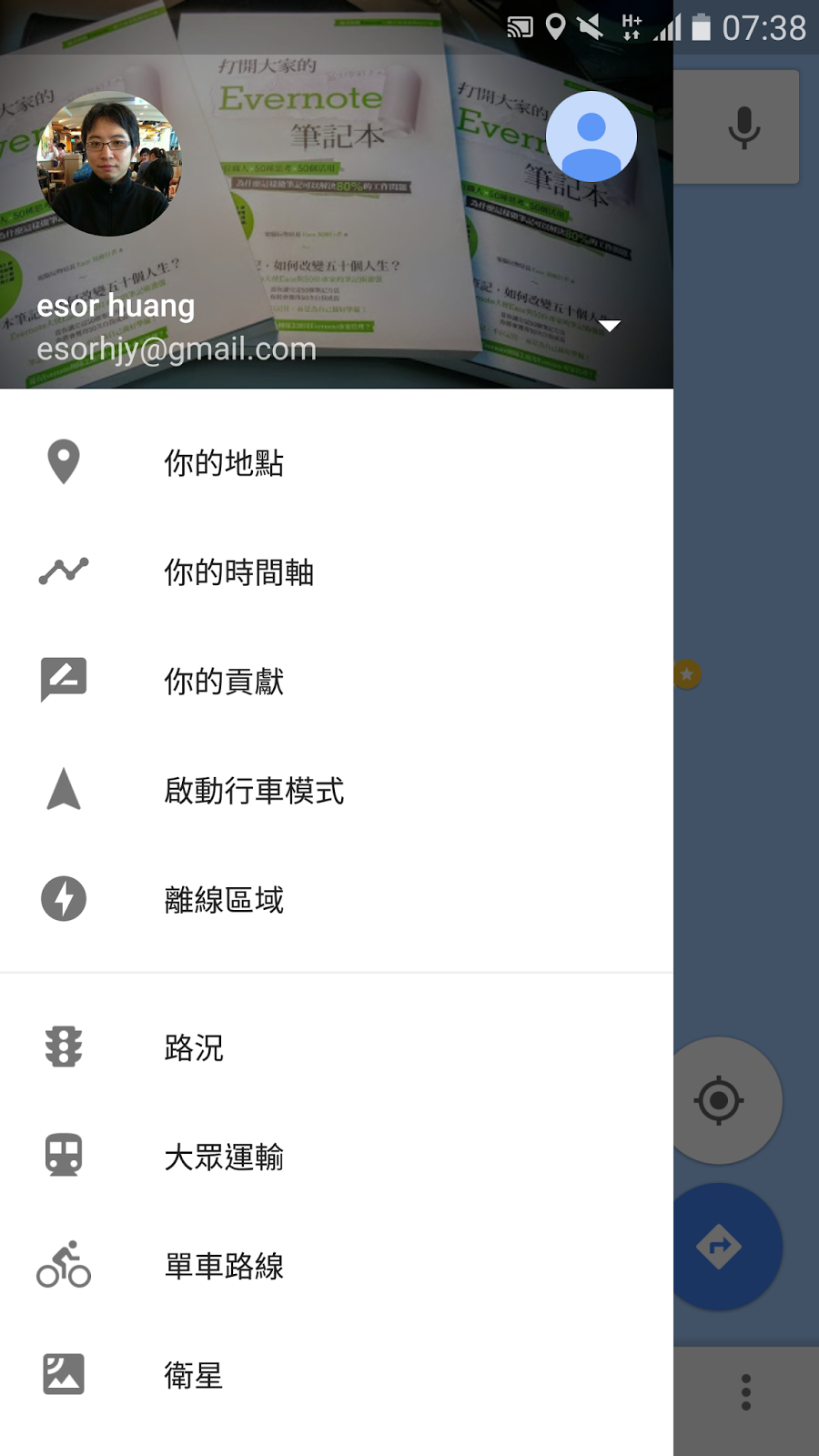Select the 單車路線 bicycling layer
Screen dimensions: 819x1456
pos(224,1266)
